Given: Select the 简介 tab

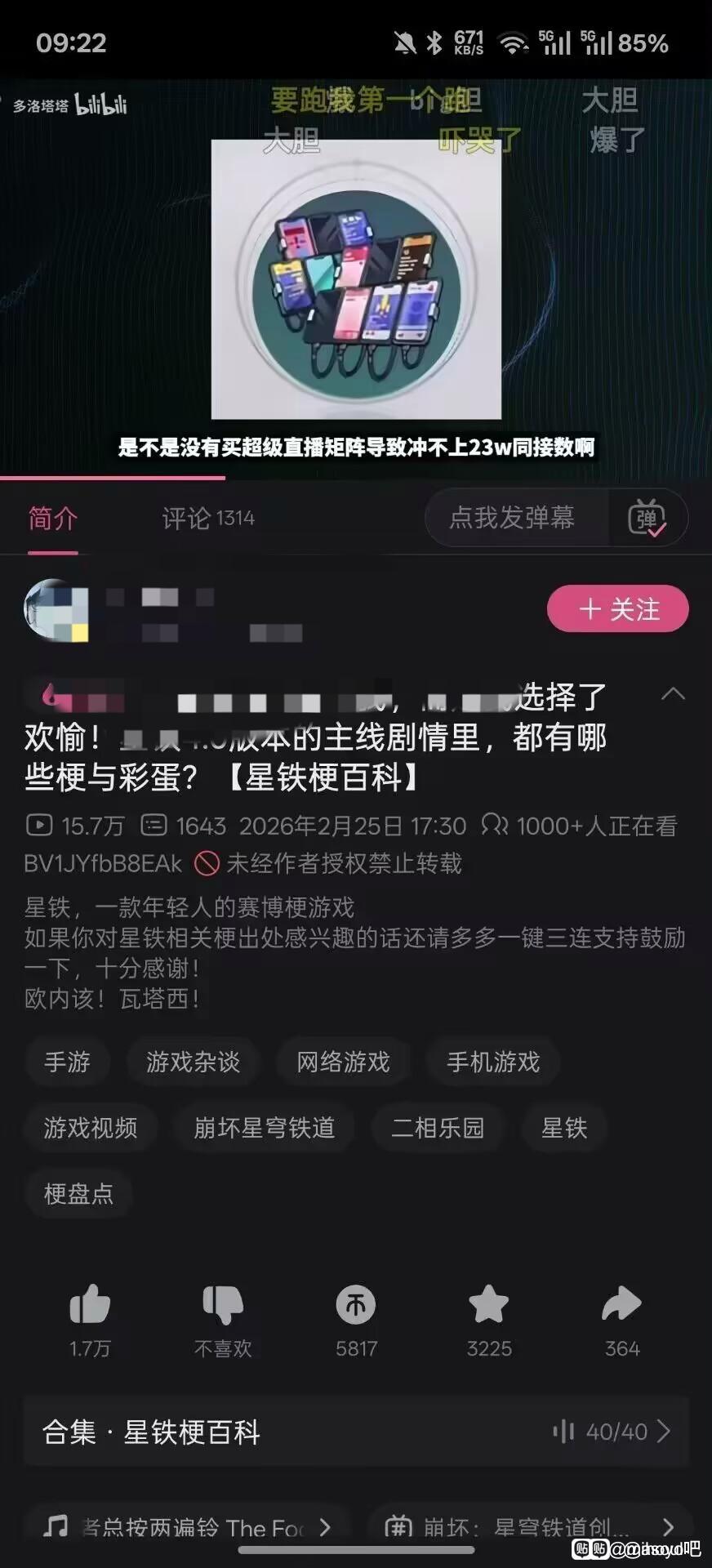Looking at the screenshot, I should tap(53, 519).
